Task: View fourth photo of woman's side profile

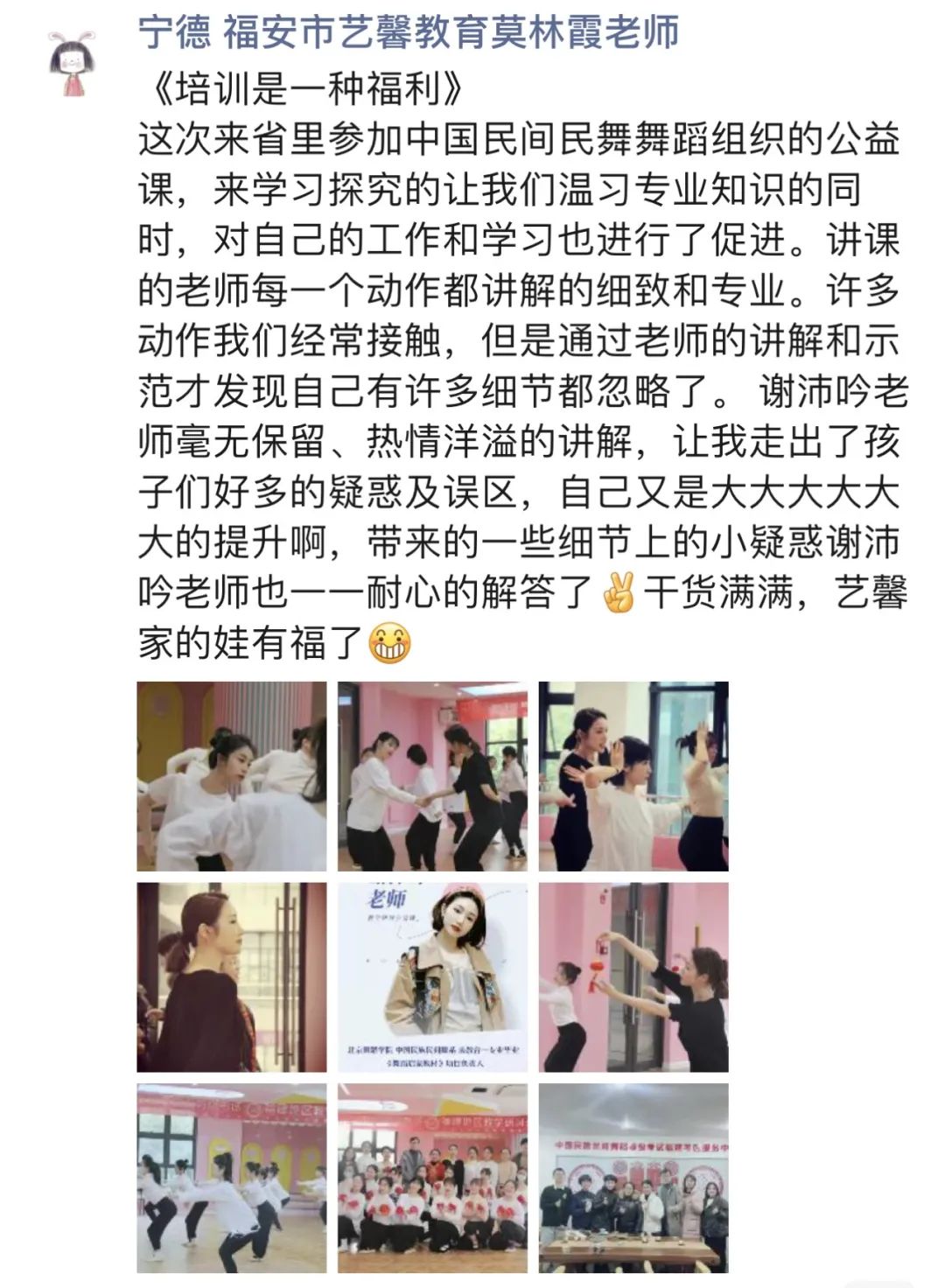Action: tap(232, 976)
